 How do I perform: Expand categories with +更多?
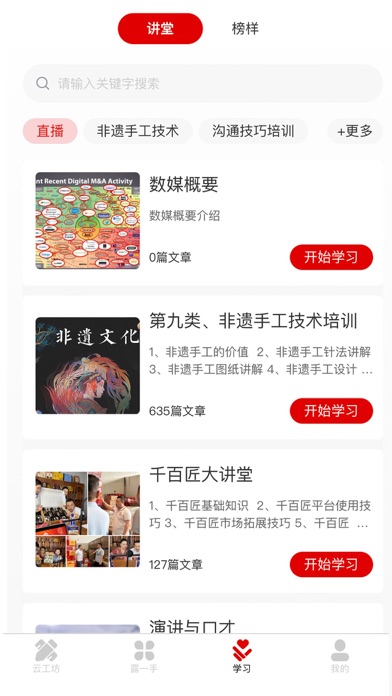(x=355, y=131)
